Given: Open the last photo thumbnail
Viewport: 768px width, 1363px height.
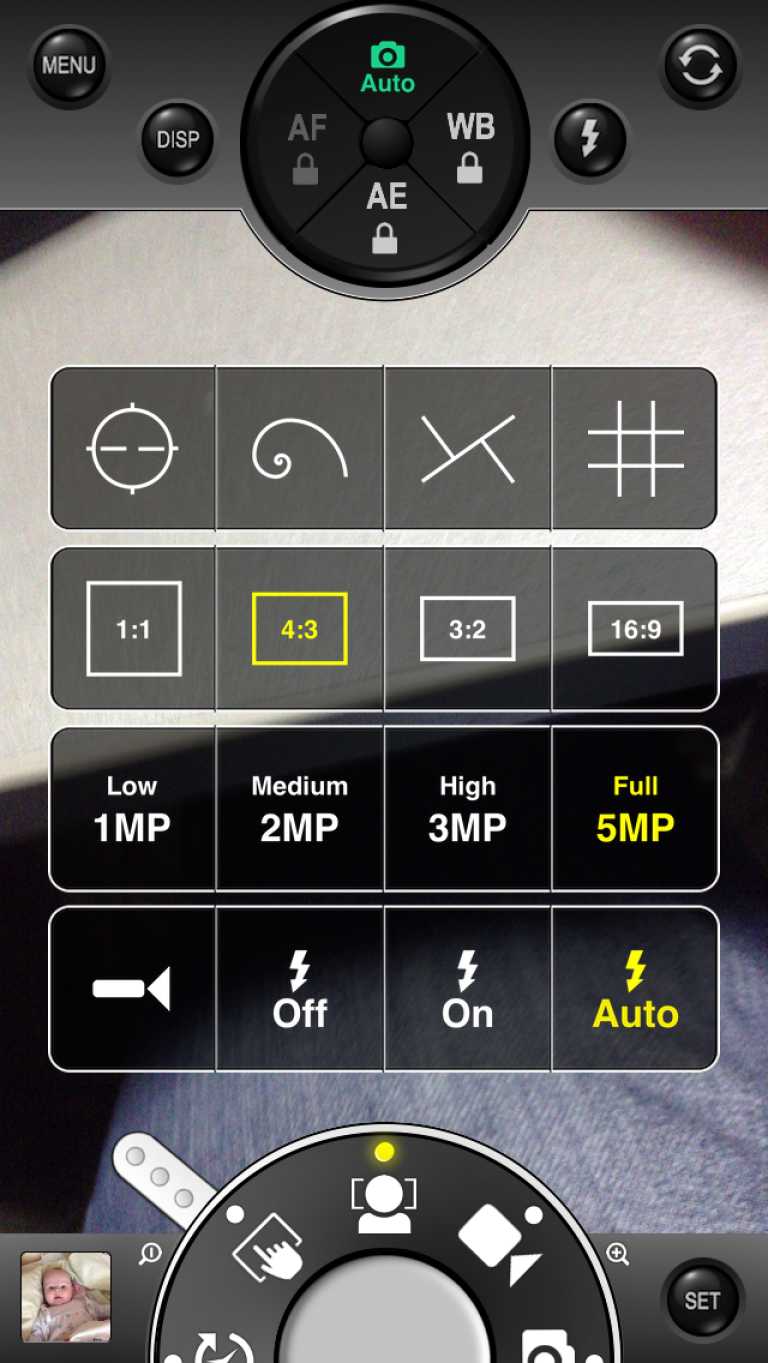Looking at the screenshot, I should 66,1296.
